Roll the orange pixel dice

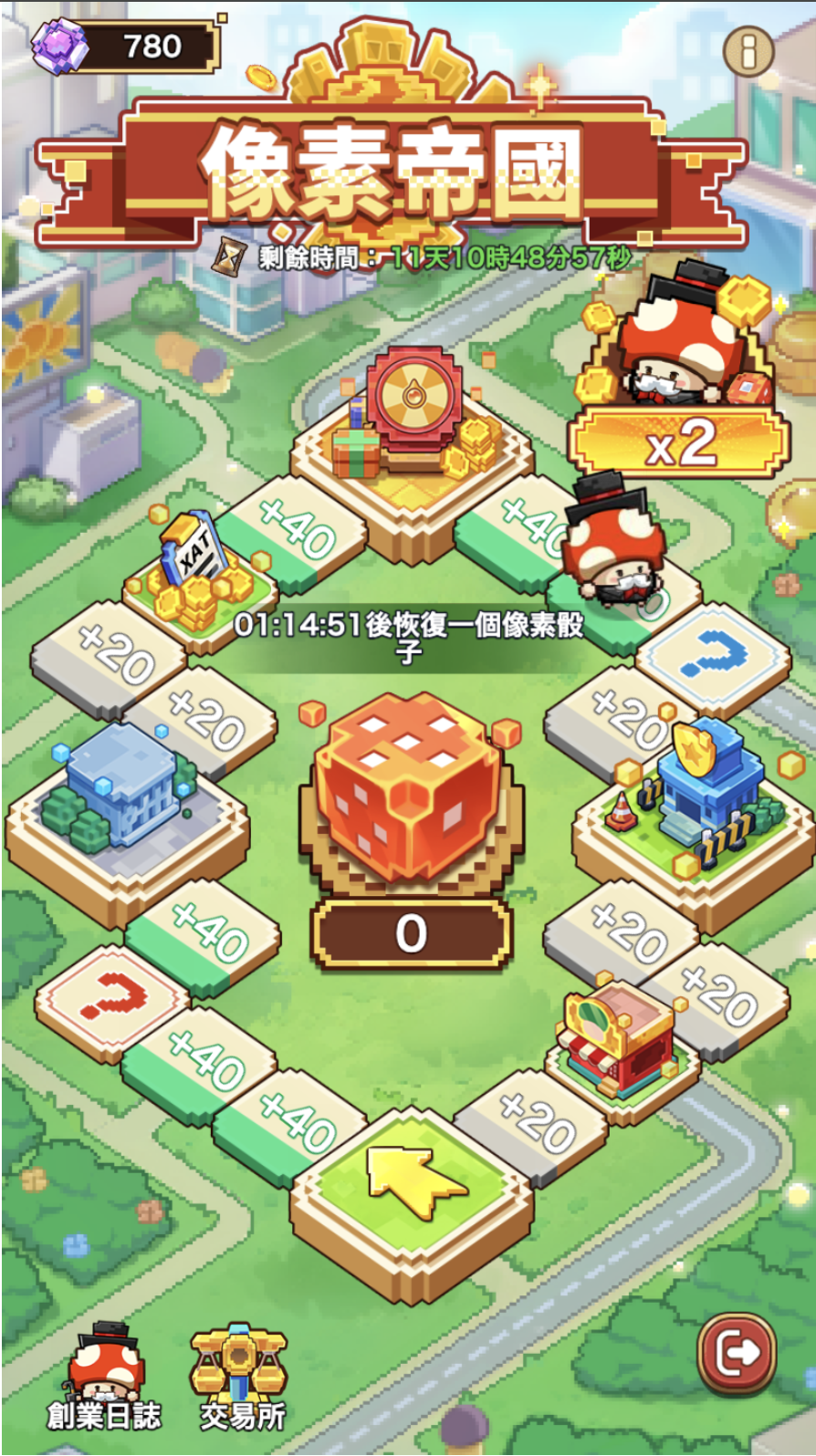click(410, 788)
